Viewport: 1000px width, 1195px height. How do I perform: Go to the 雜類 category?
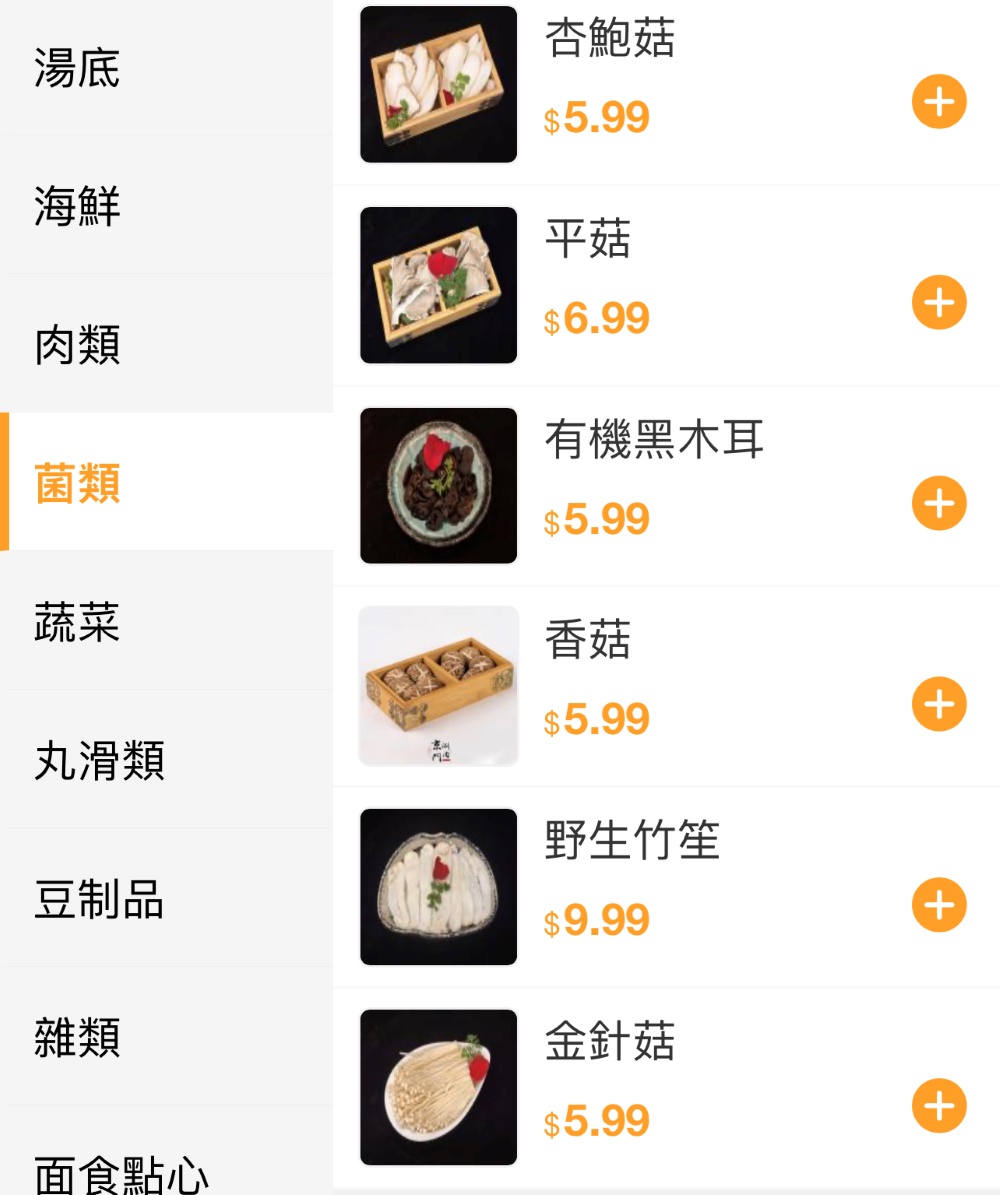(x=165, y=1036)
